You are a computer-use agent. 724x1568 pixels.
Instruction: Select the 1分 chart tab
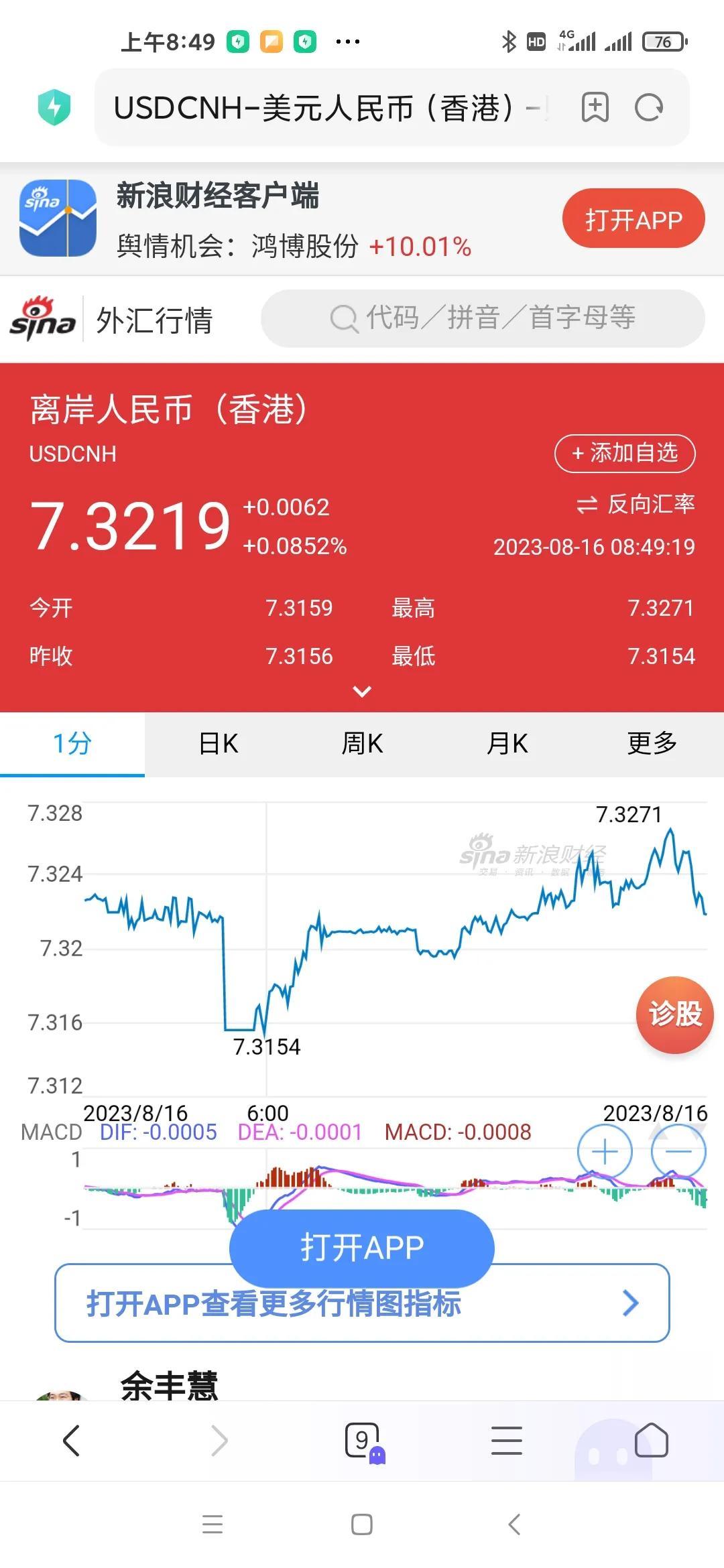tap(72, 743)
